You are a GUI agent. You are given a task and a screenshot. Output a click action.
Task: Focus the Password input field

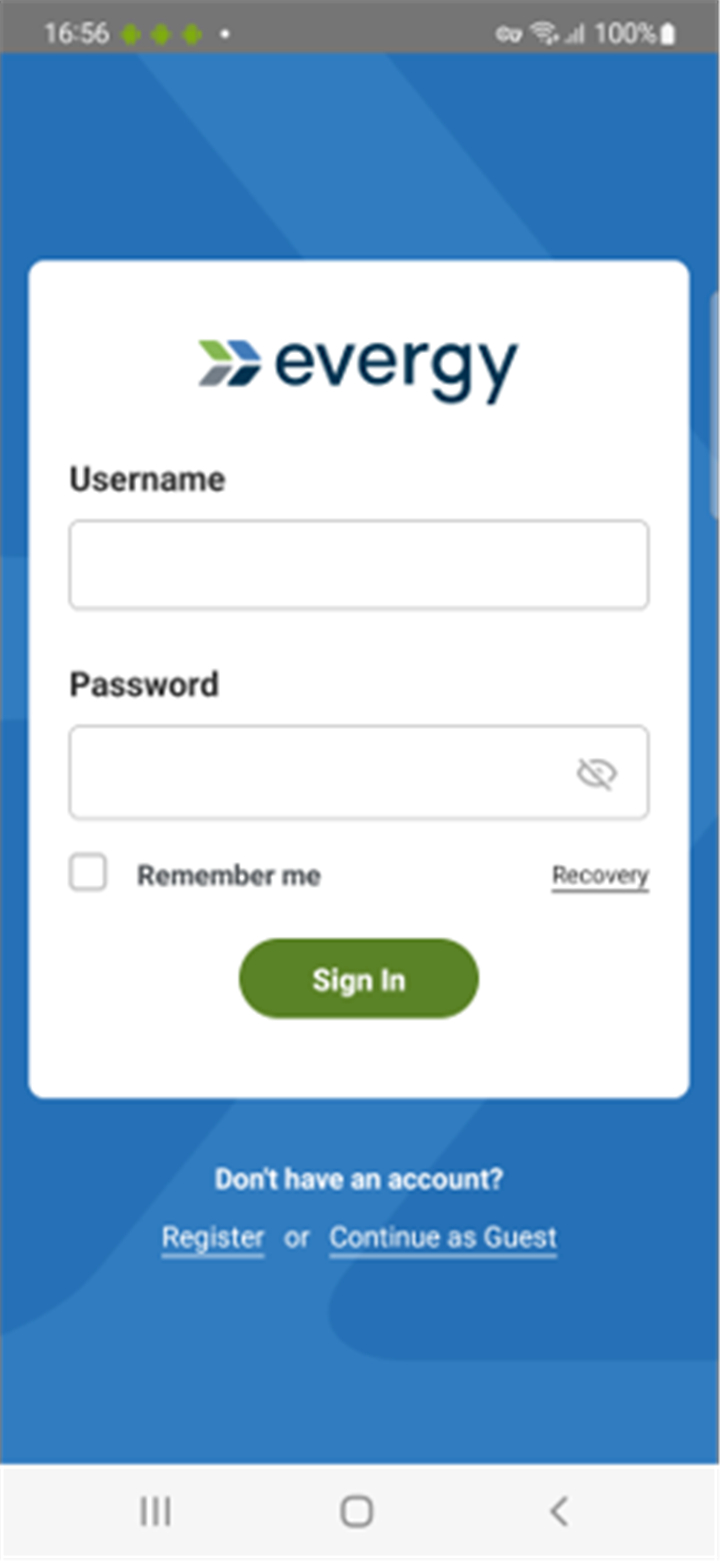pos(358,772)
